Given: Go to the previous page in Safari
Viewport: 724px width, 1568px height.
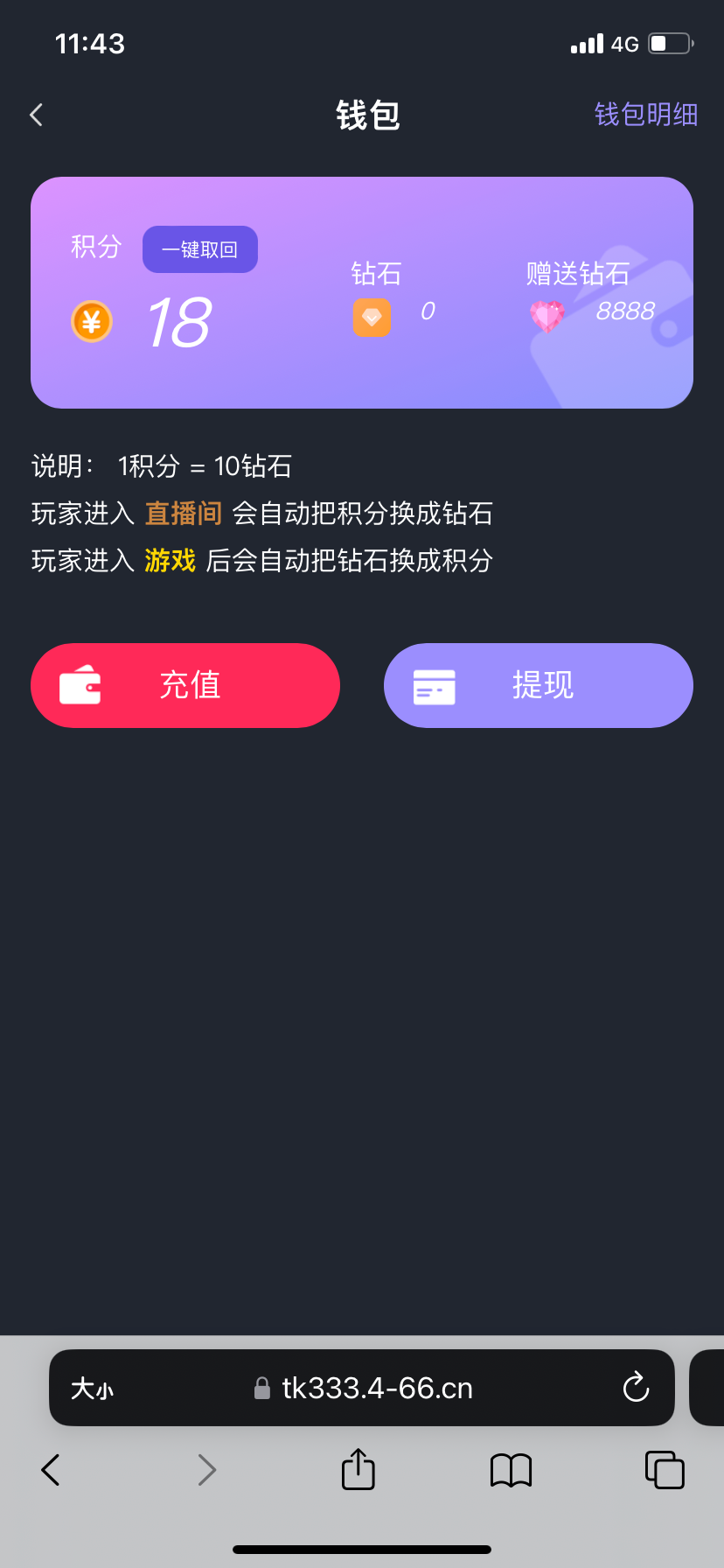Looking at the screenshot, I should pyautogui.click(x=51, y=1470).
